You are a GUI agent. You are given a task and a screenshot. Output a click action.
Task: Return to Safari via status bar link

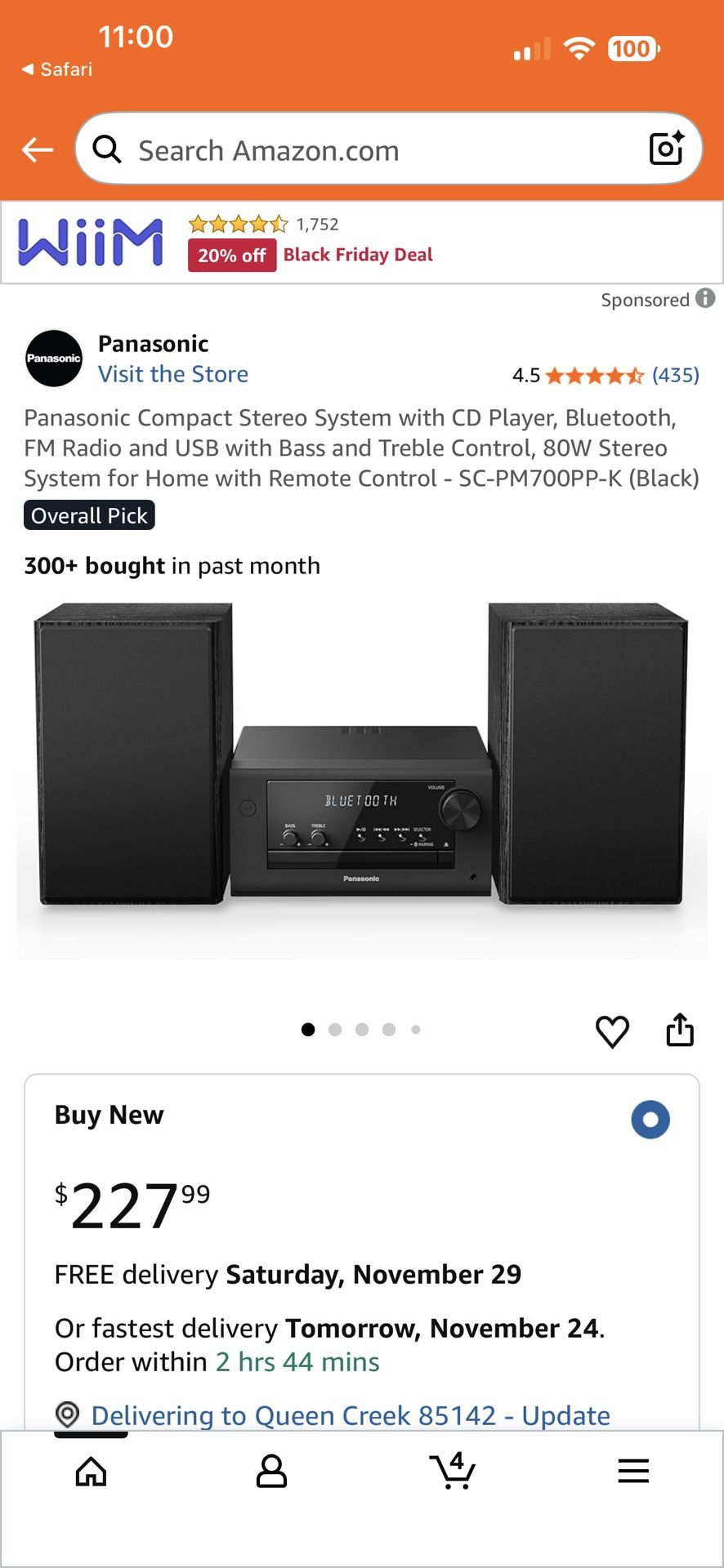pyautogui.click(x=56, y=69)
